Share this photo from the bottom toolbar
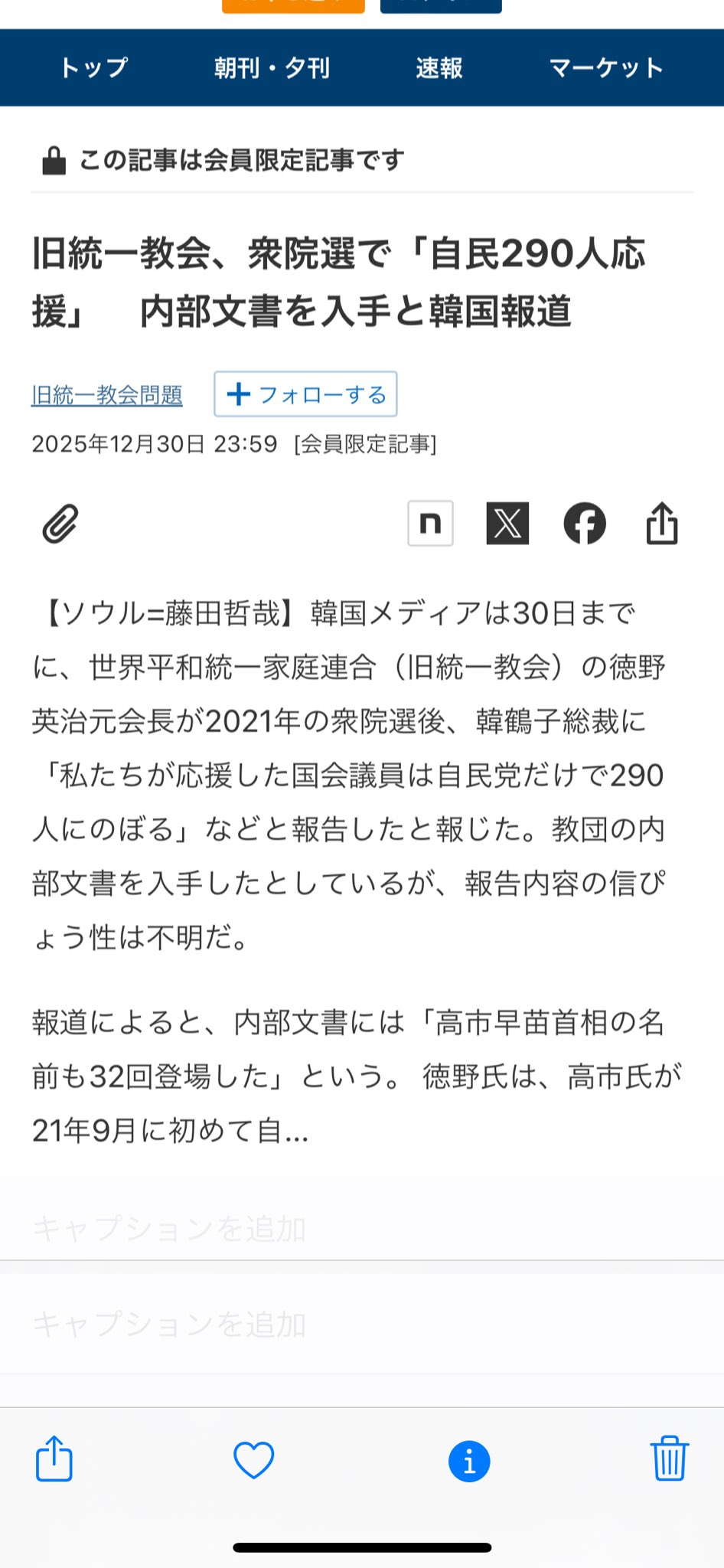The height and width of the screenshot is (1568, 724). coord(54,1459)
